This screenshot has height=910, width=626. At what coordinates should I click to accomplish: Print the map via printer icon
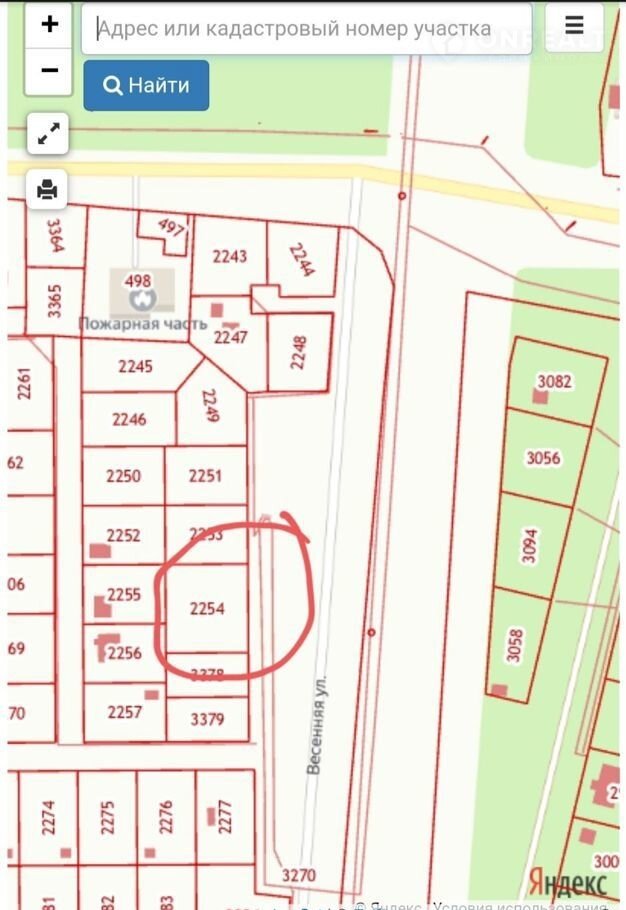[x=47, y=188]
